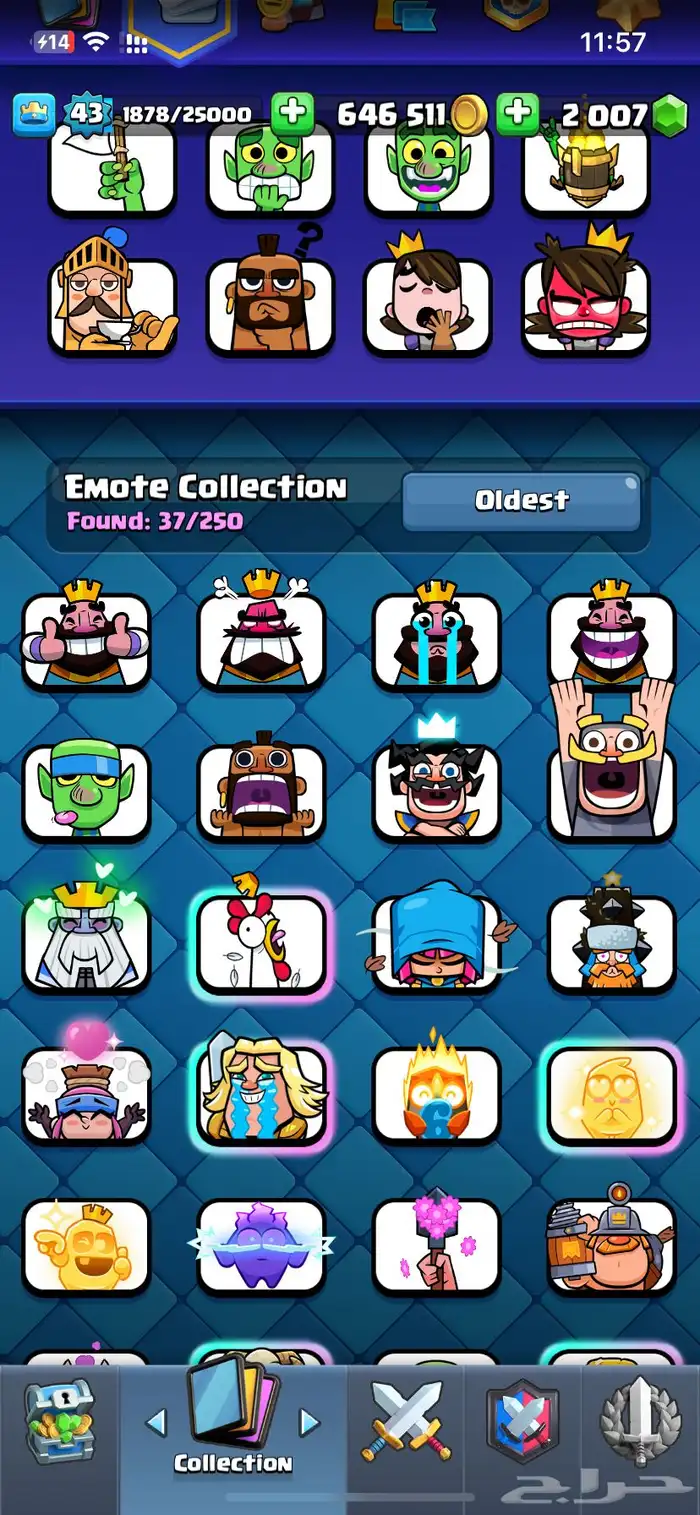Select the Knight drinking tea emote
Screen dimensions: 700x1515
coord(112,305)
